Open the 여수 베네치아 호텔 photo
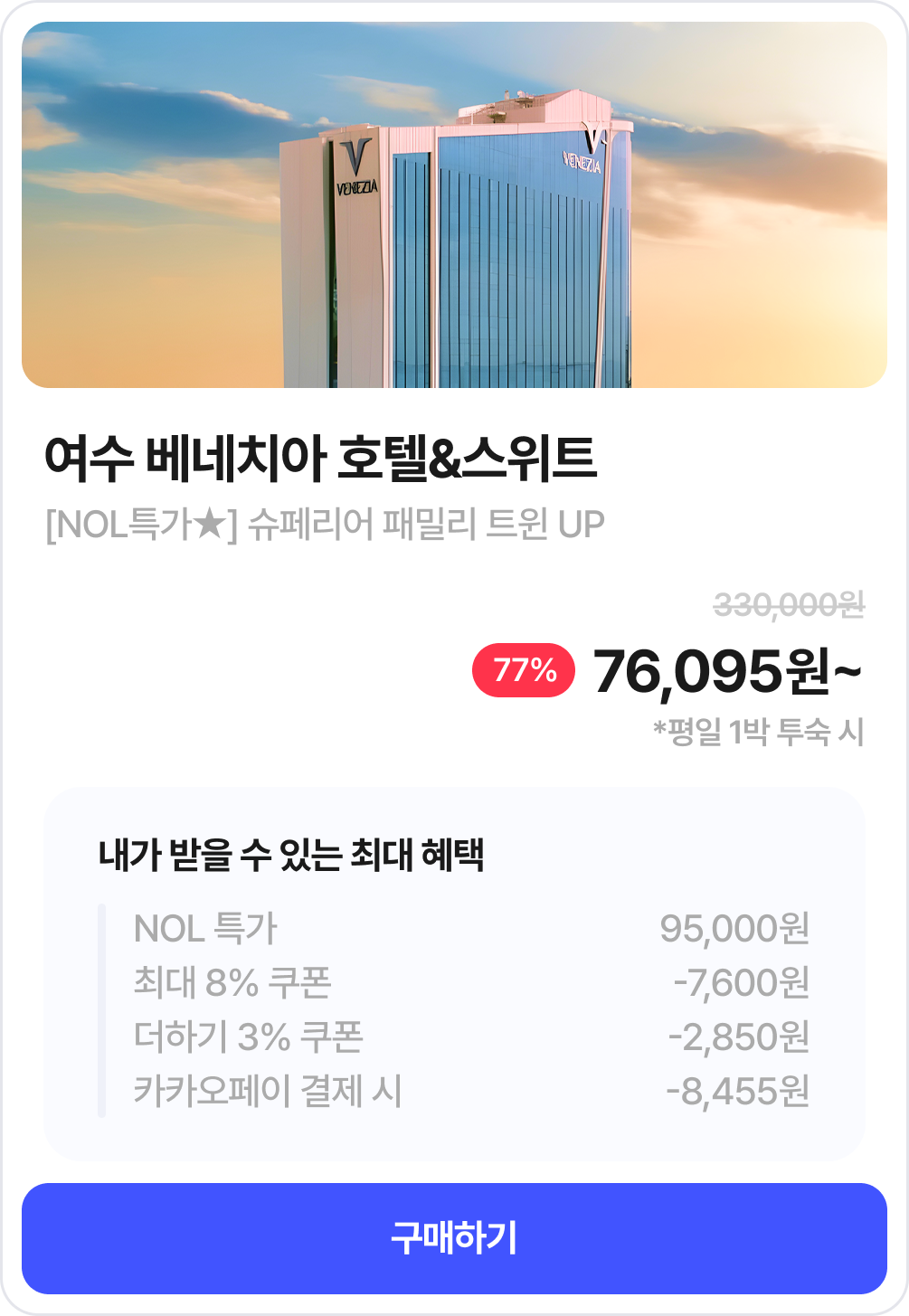Viewport: 909px width, 1316px height. (x=454, y=205)
